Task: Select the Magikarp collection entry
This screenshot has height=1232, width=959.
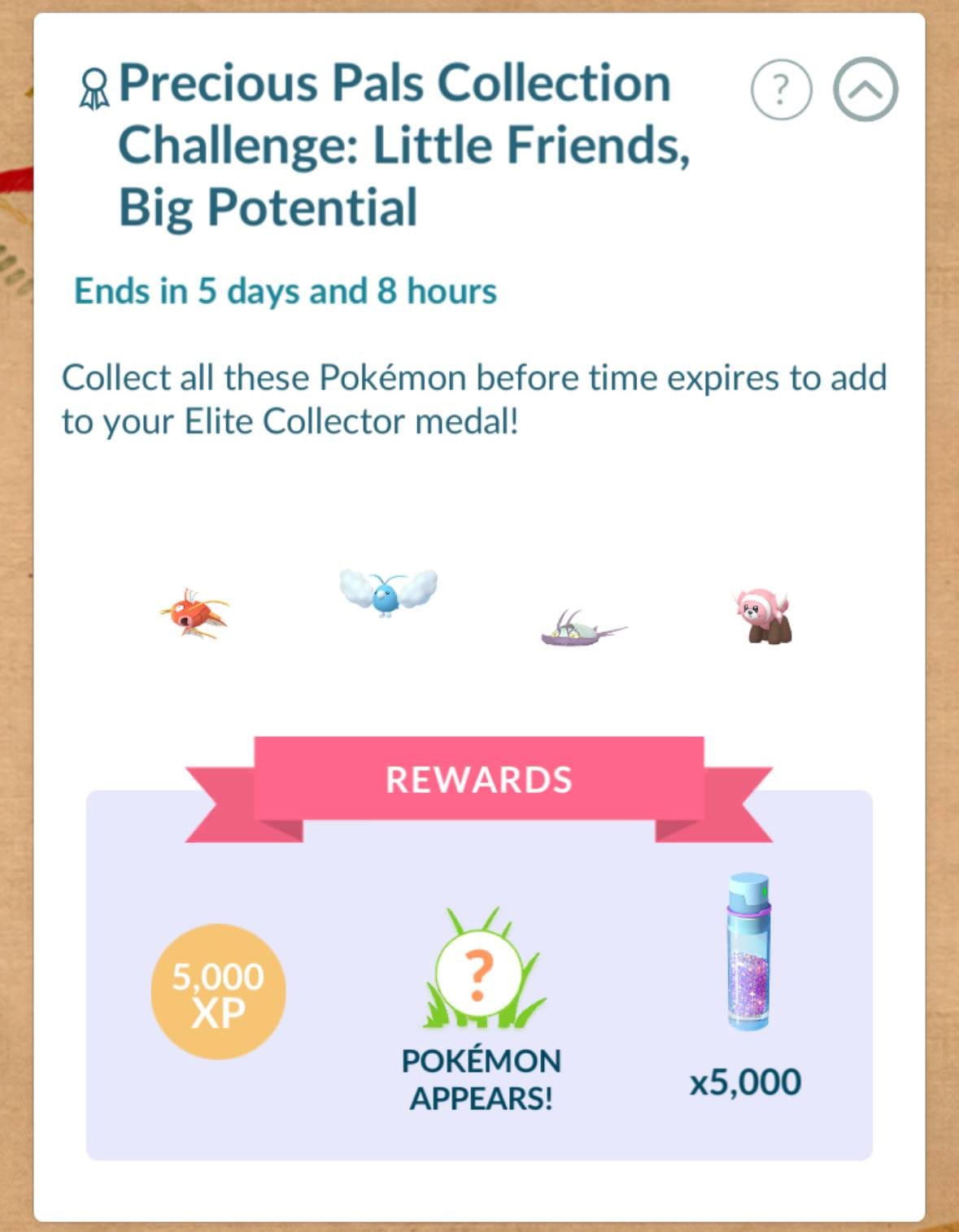Action: pyautogui.click(x=194, y=614)
